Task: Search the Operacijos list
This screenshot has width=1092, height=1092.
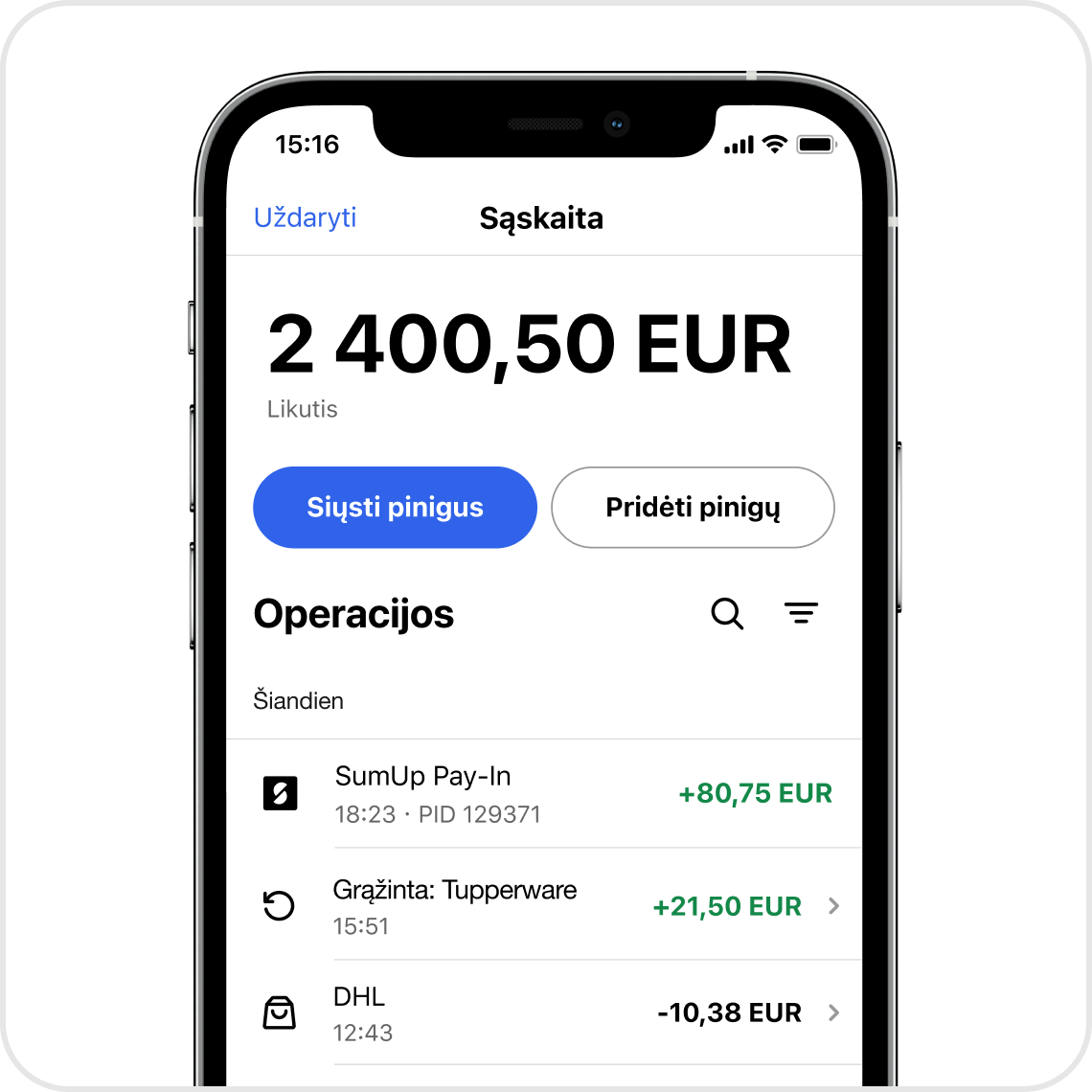Action: [x=727, y=613]
